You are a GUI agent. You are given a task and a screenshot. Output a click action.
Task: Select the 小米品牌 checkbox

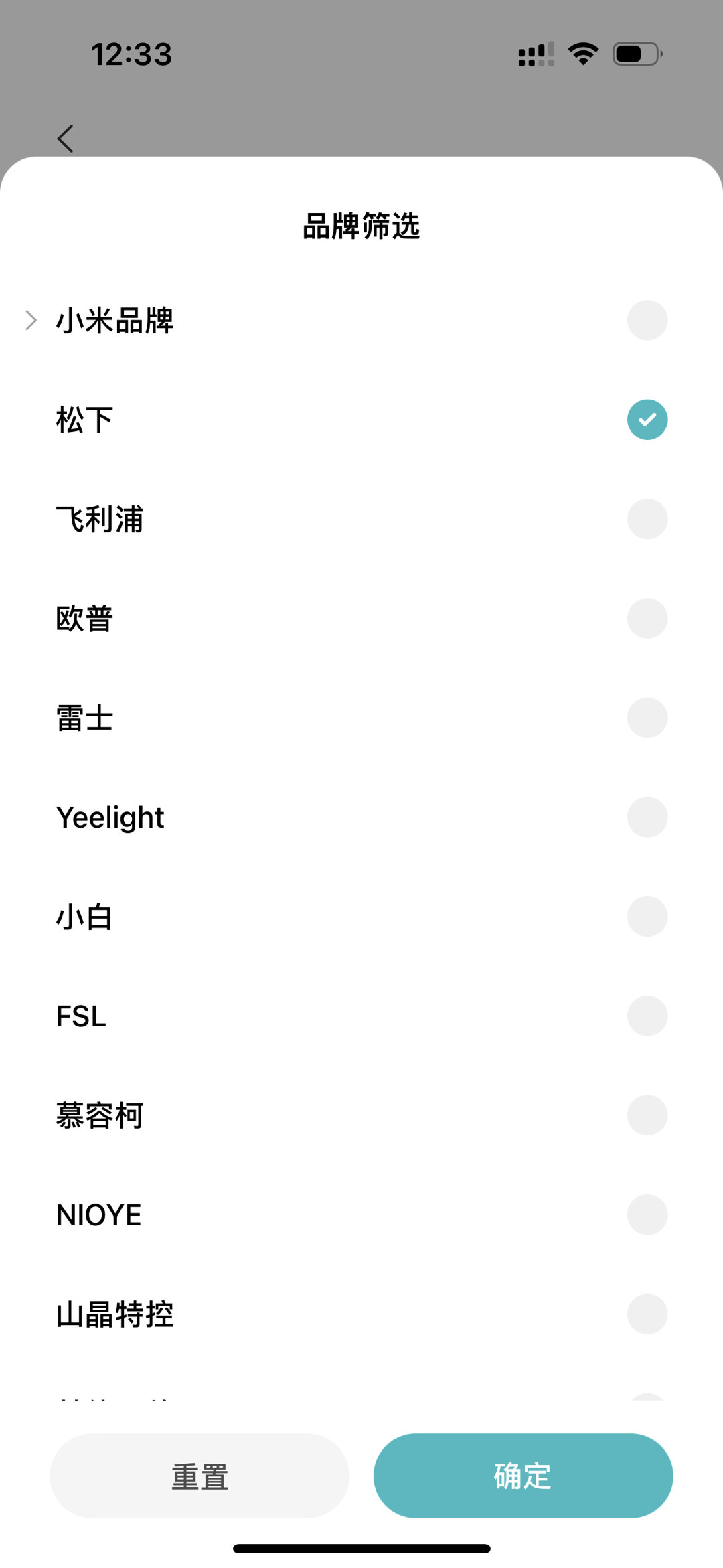coord(647,320)
